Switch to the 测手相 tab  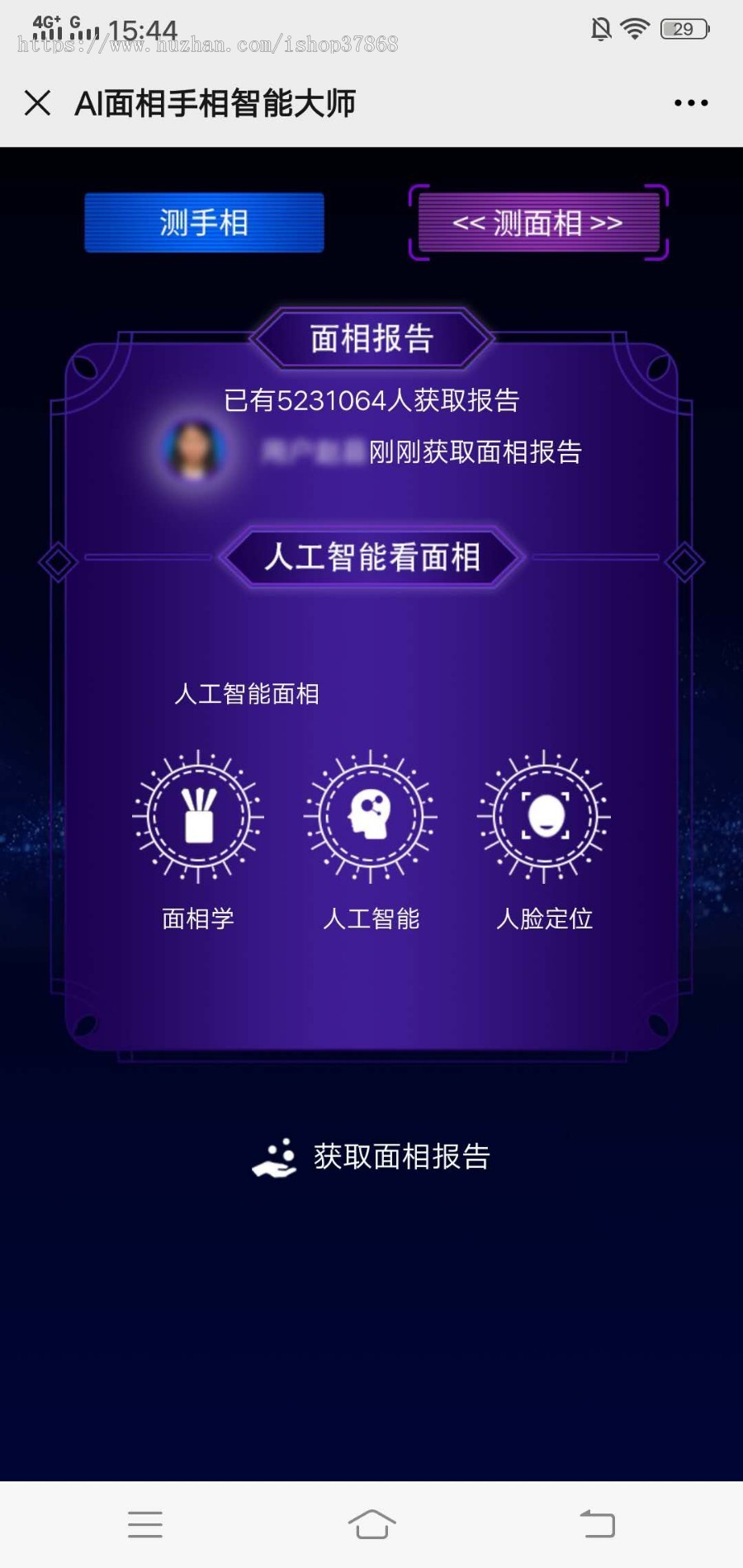pos(204,223)
